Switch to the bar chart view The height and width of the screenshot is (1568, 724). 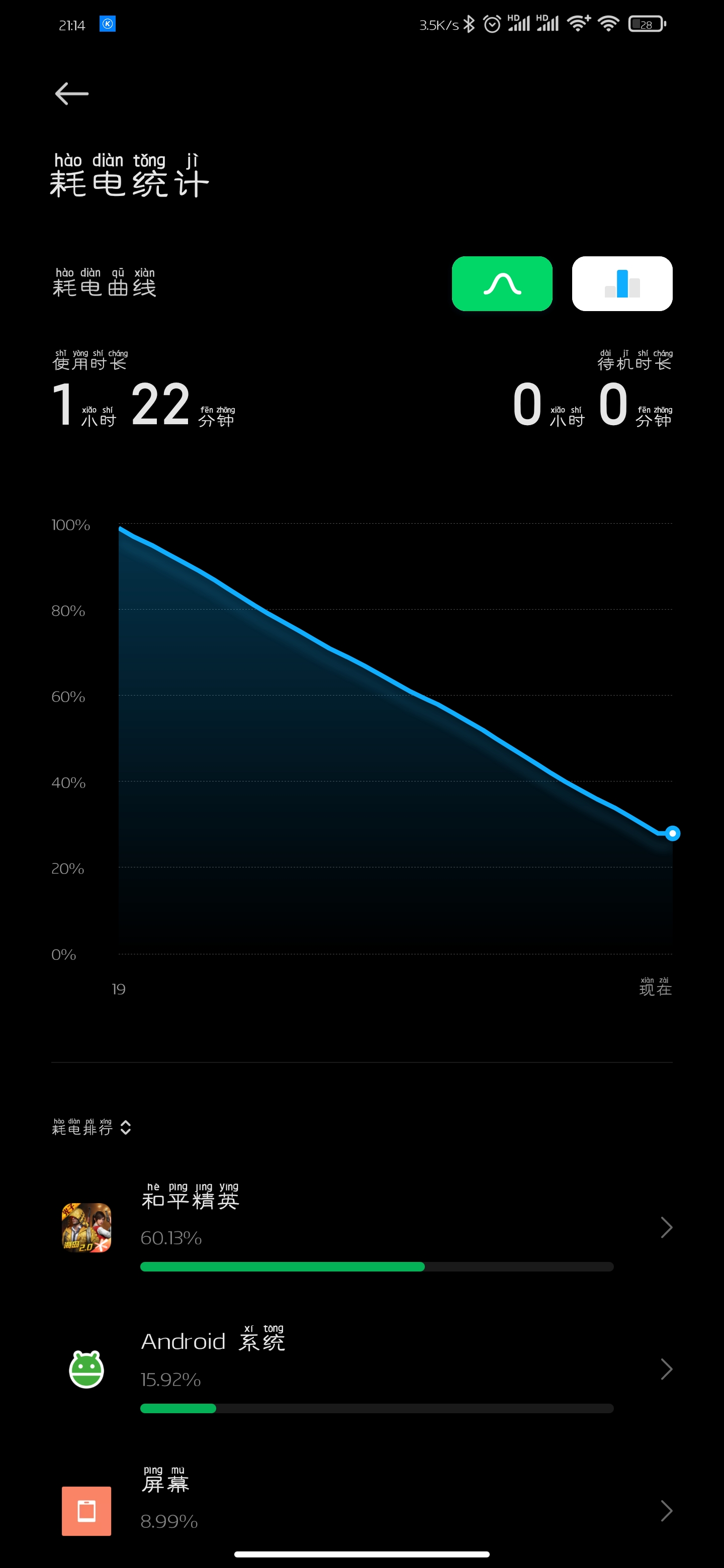tap(622, 283)
